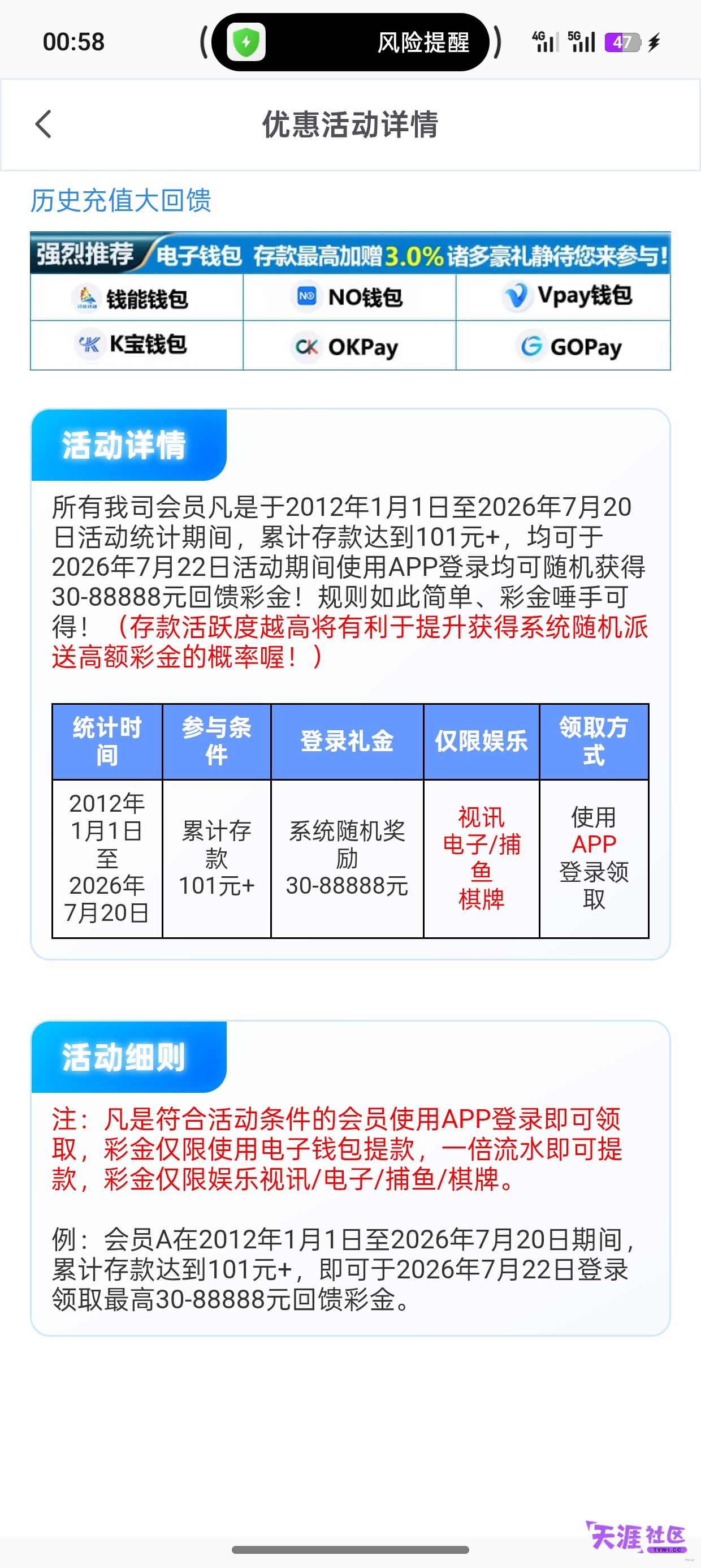Go back using the arrow icon
Image resolution: width=701 pixels, height=1568 pixels.
[x=43, y=124]
